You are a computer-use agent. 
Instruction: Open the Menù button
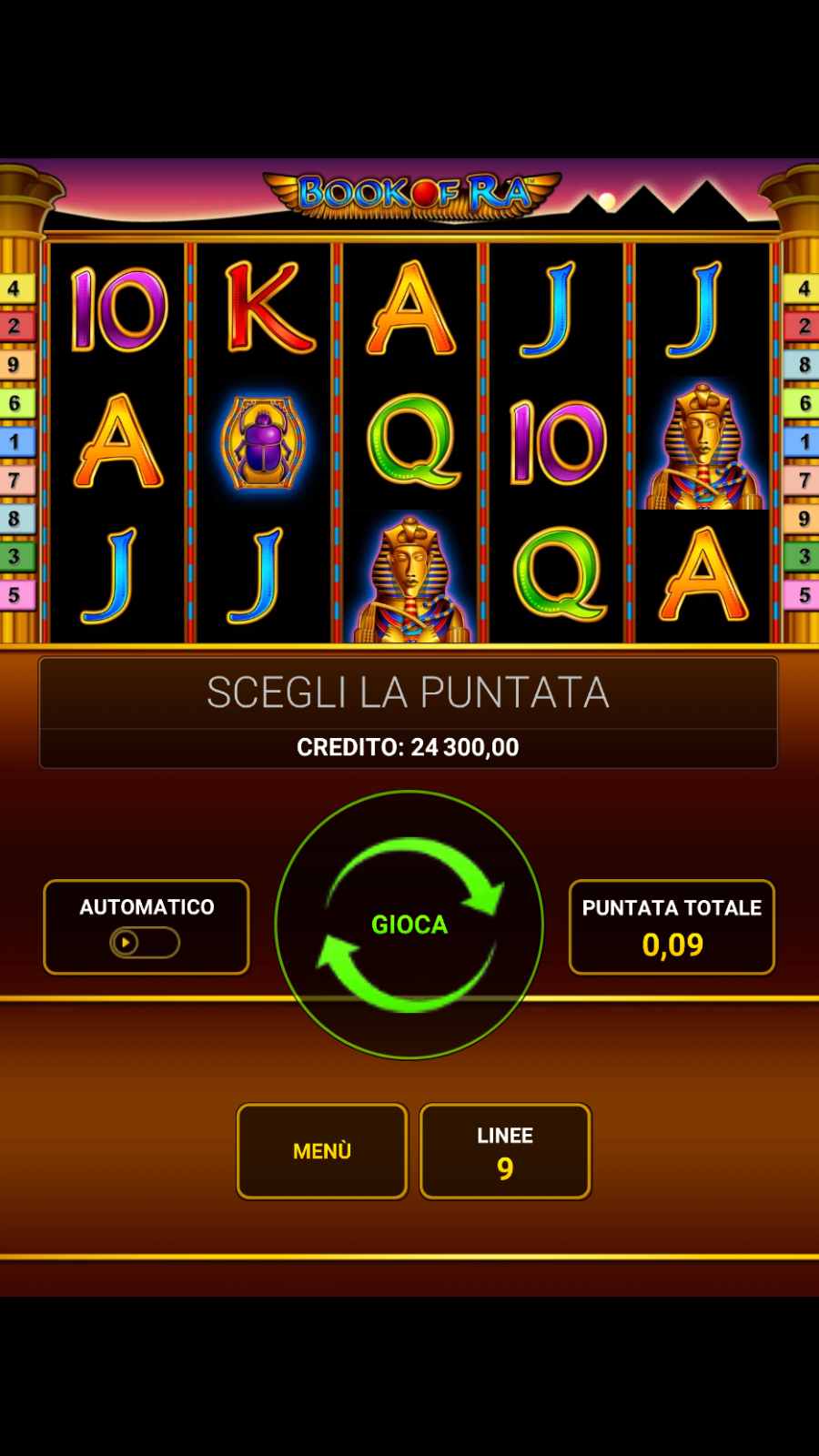pyautogui.click(x=322, y=1151)
